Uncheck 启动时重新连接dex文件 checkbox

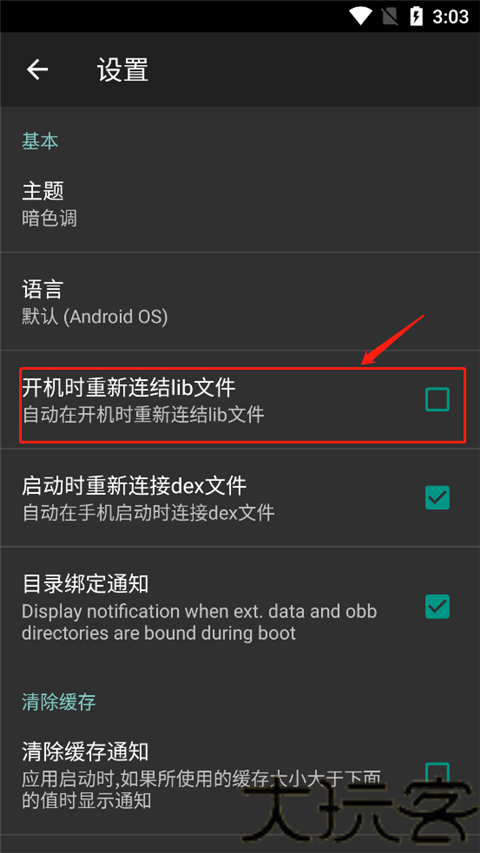tap(437, 497)
